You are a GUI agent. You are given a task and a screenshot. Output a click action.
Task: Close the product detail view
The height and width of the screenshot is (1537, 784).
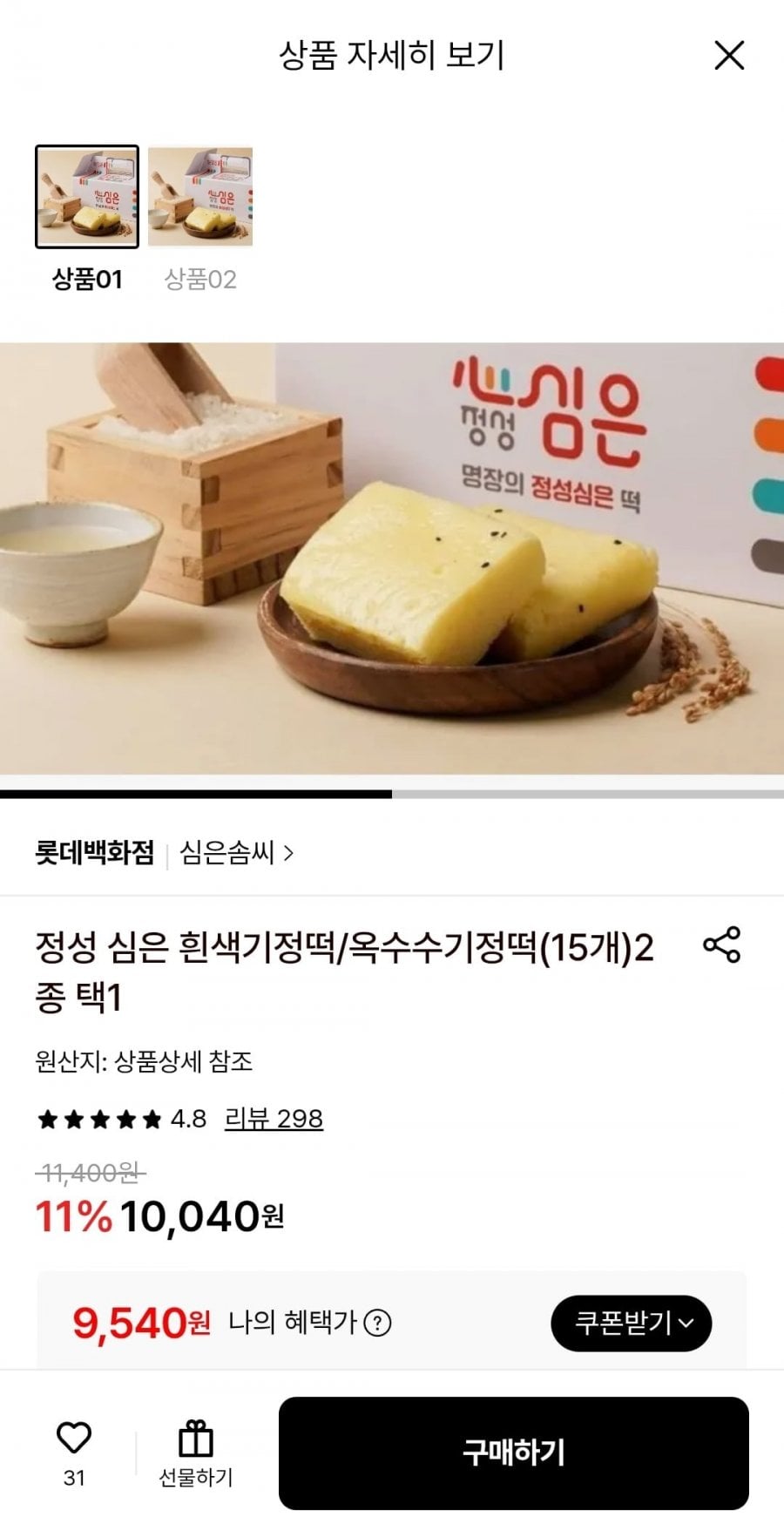click(x=729, y=56)
